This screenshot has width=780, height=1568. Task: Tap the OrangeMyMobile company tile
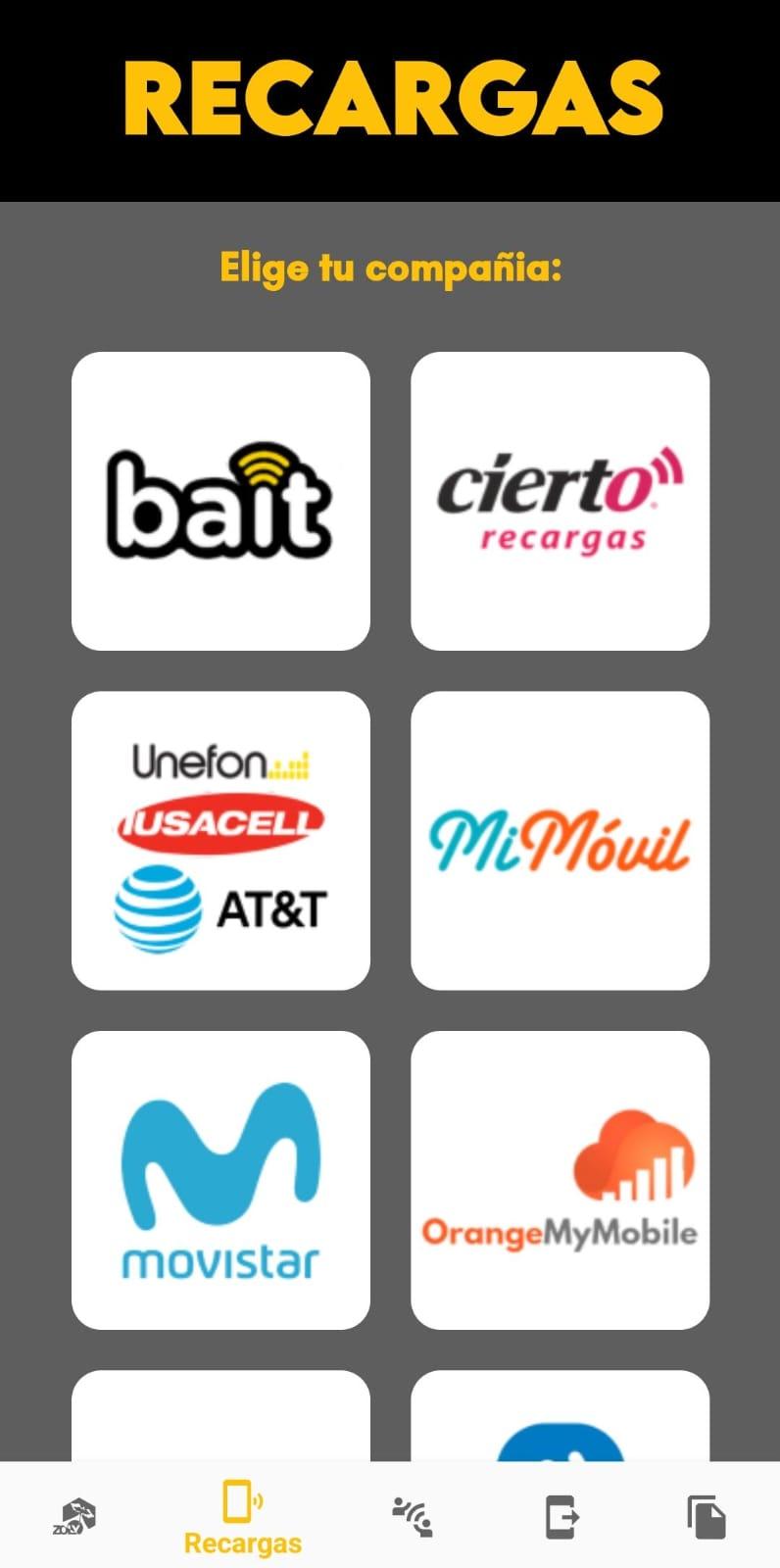point(560,1180)
